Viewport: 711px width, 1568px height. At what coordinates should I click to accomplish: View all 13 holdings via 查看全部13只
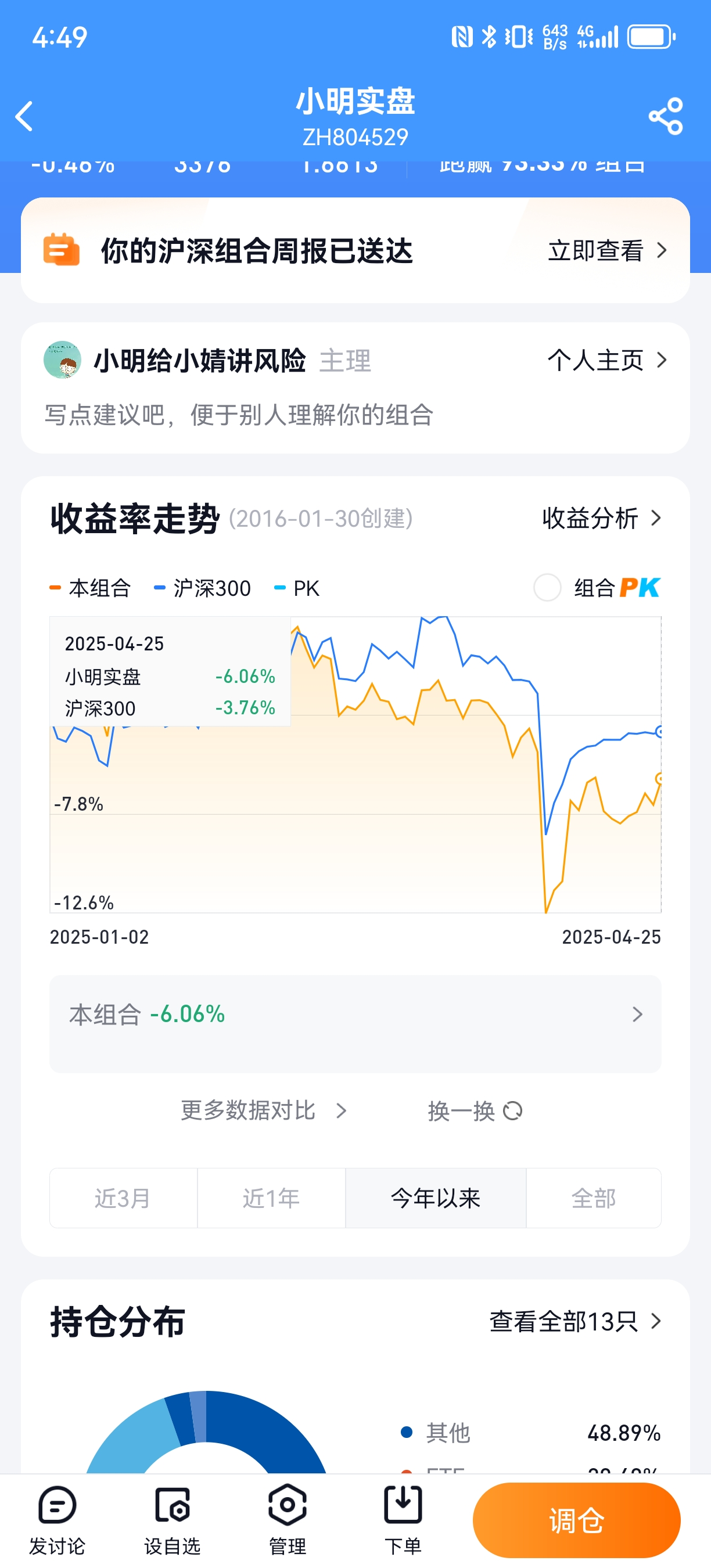(574, 1322)
